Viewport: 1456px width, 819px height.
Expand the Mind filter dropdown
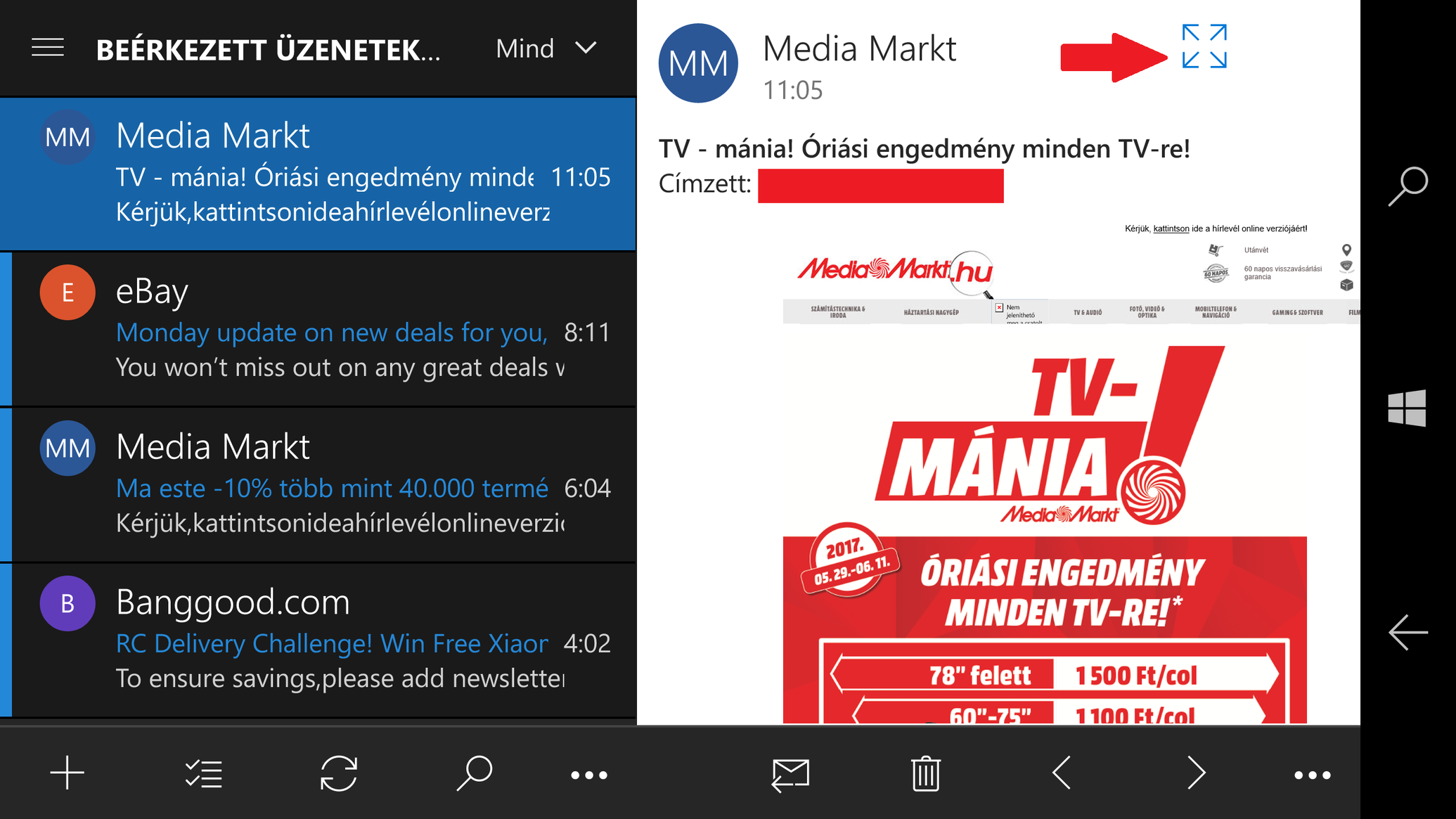click(546, 48)
